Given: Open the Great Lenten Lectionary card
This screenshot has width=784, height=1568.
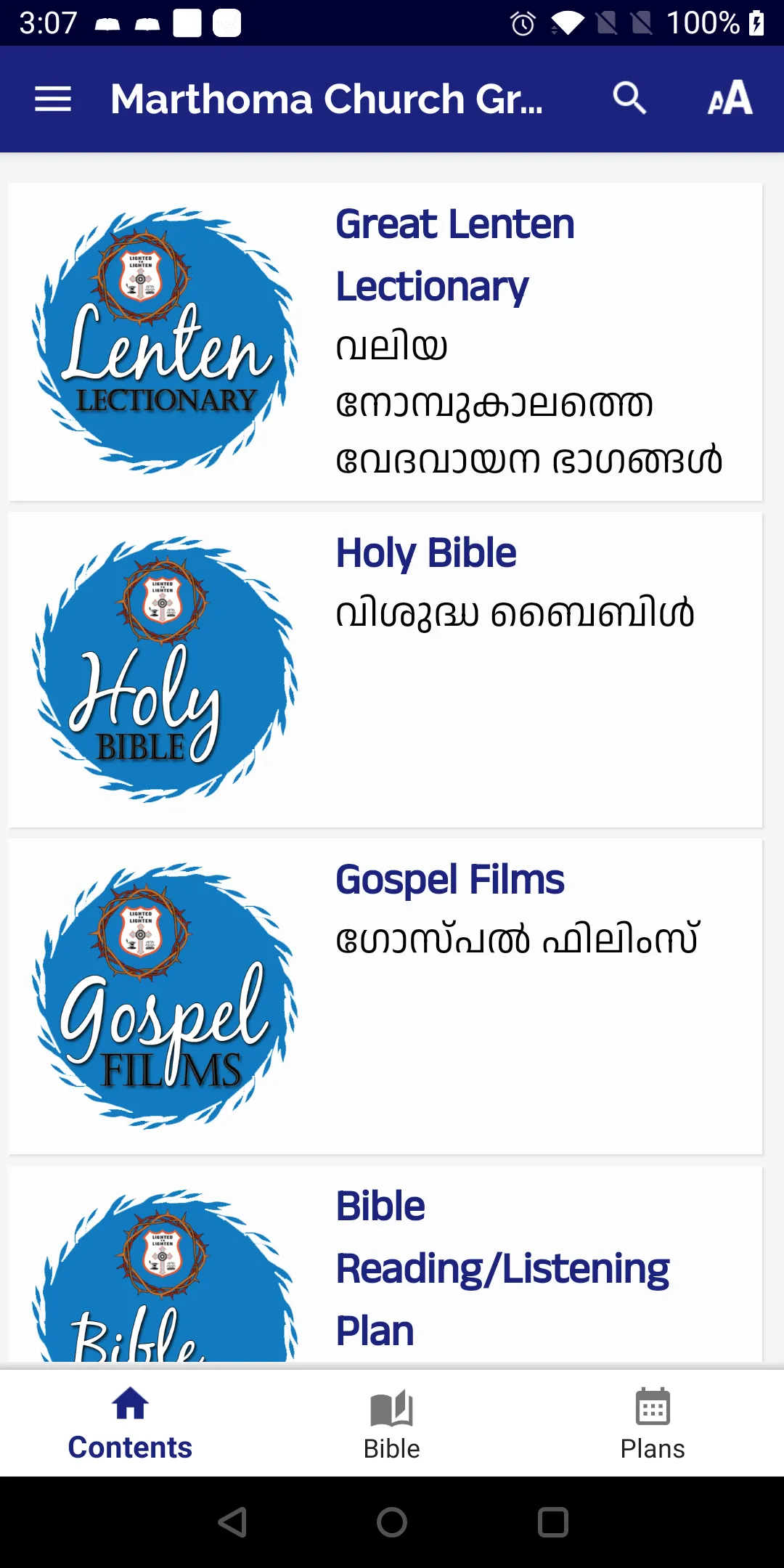Looking at the screenshot, I should [x=385, y=341].
